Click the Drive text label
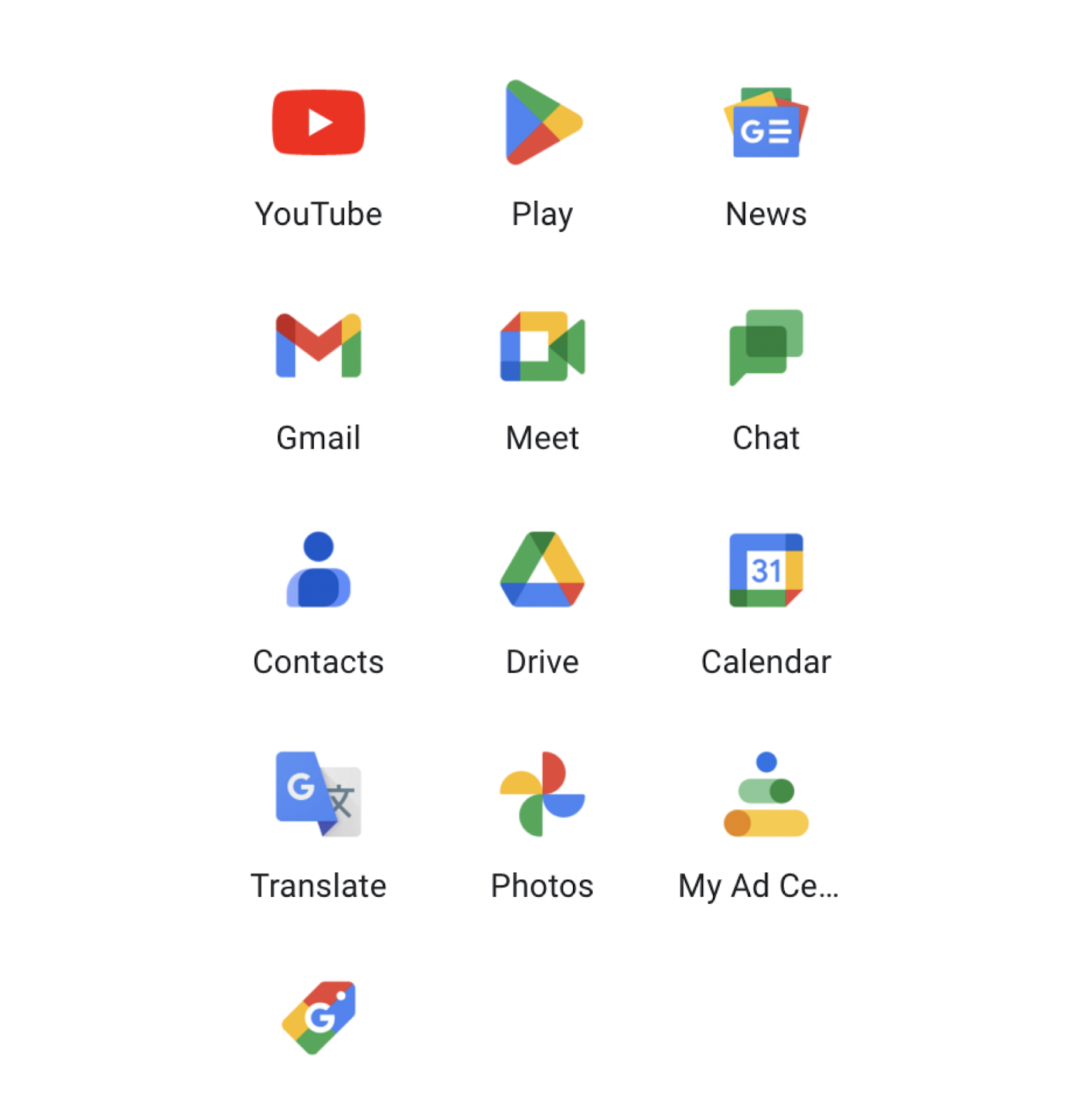1070x1120 pixels. (543, 661)
